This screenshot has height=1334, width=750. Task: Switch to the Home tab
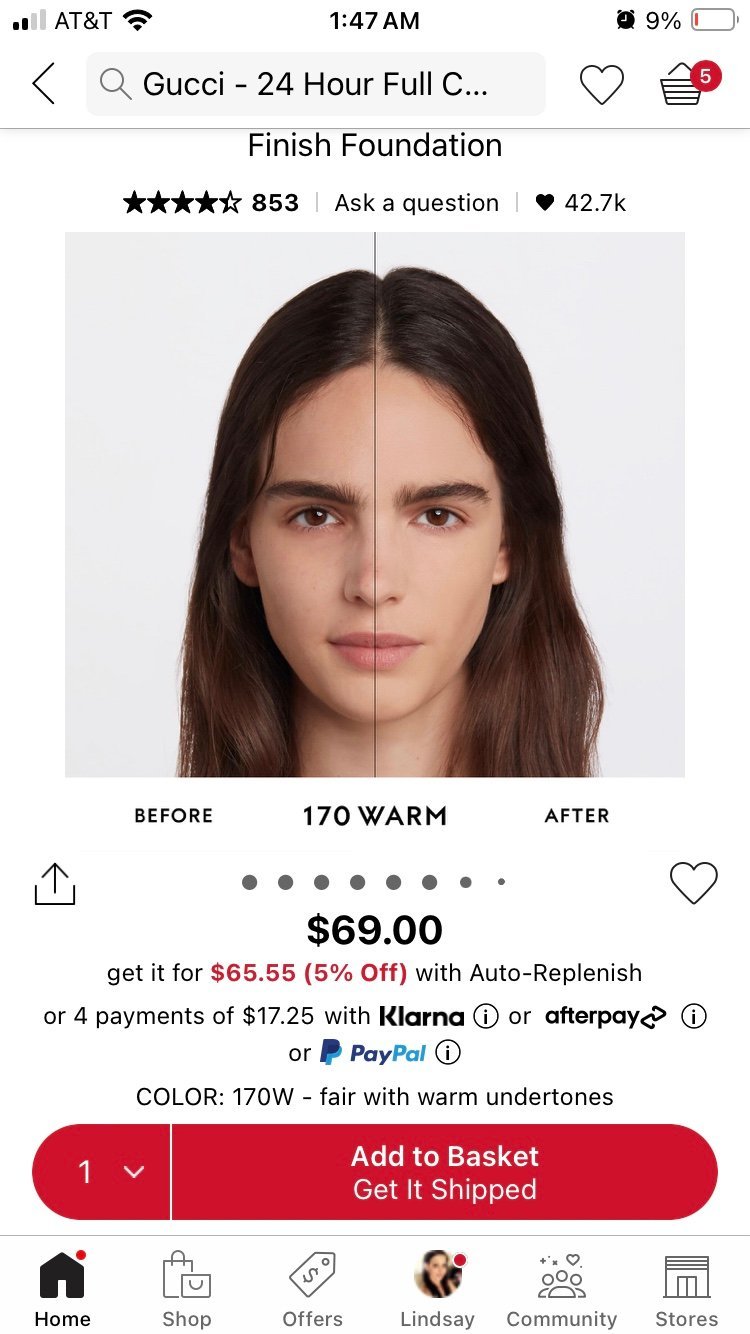(x=62, y=1289)
